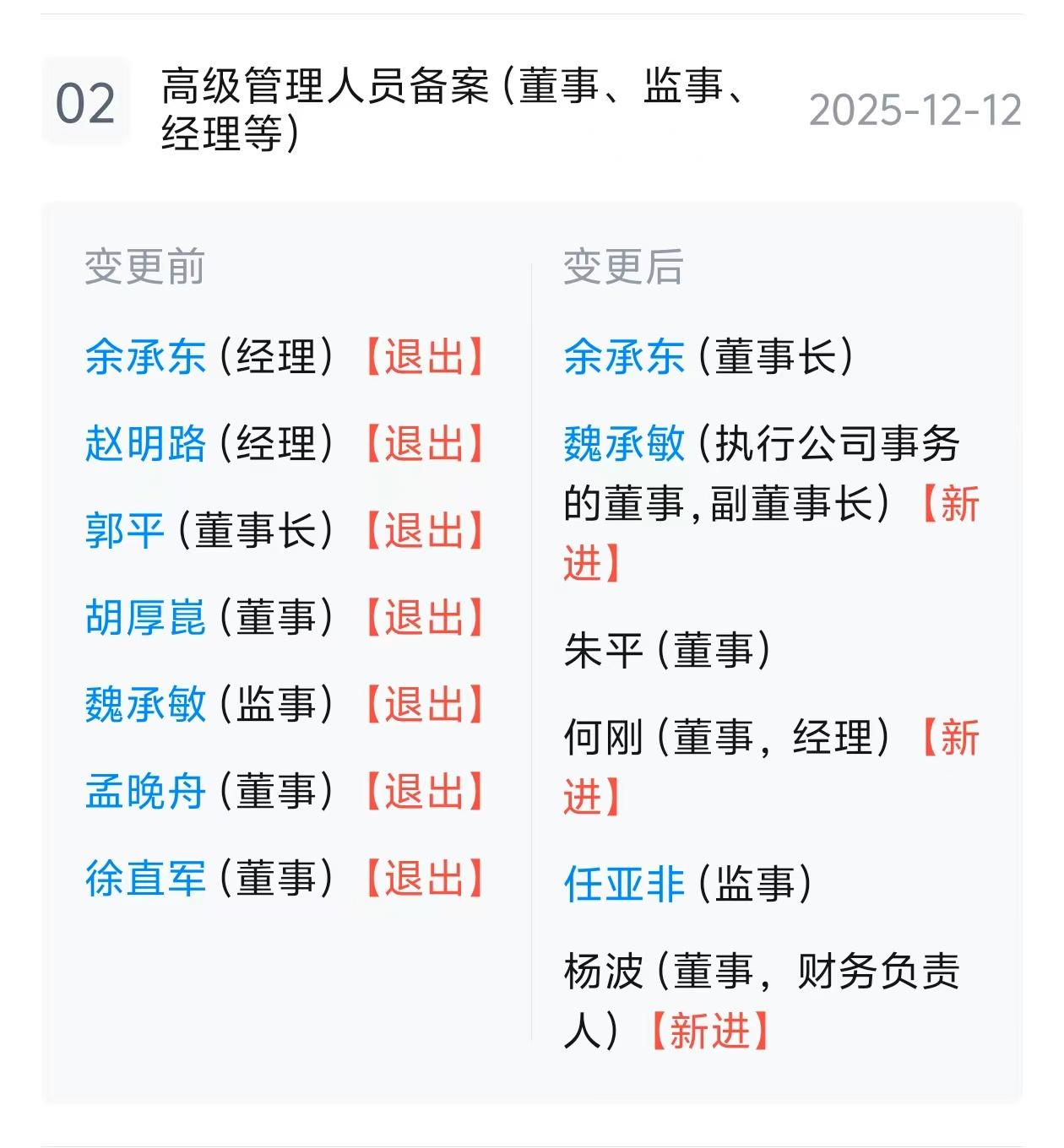The image size is (1064, 1148).
Task: Tap the name 郭平 (董事长)
Action: [x=125, y=531]
